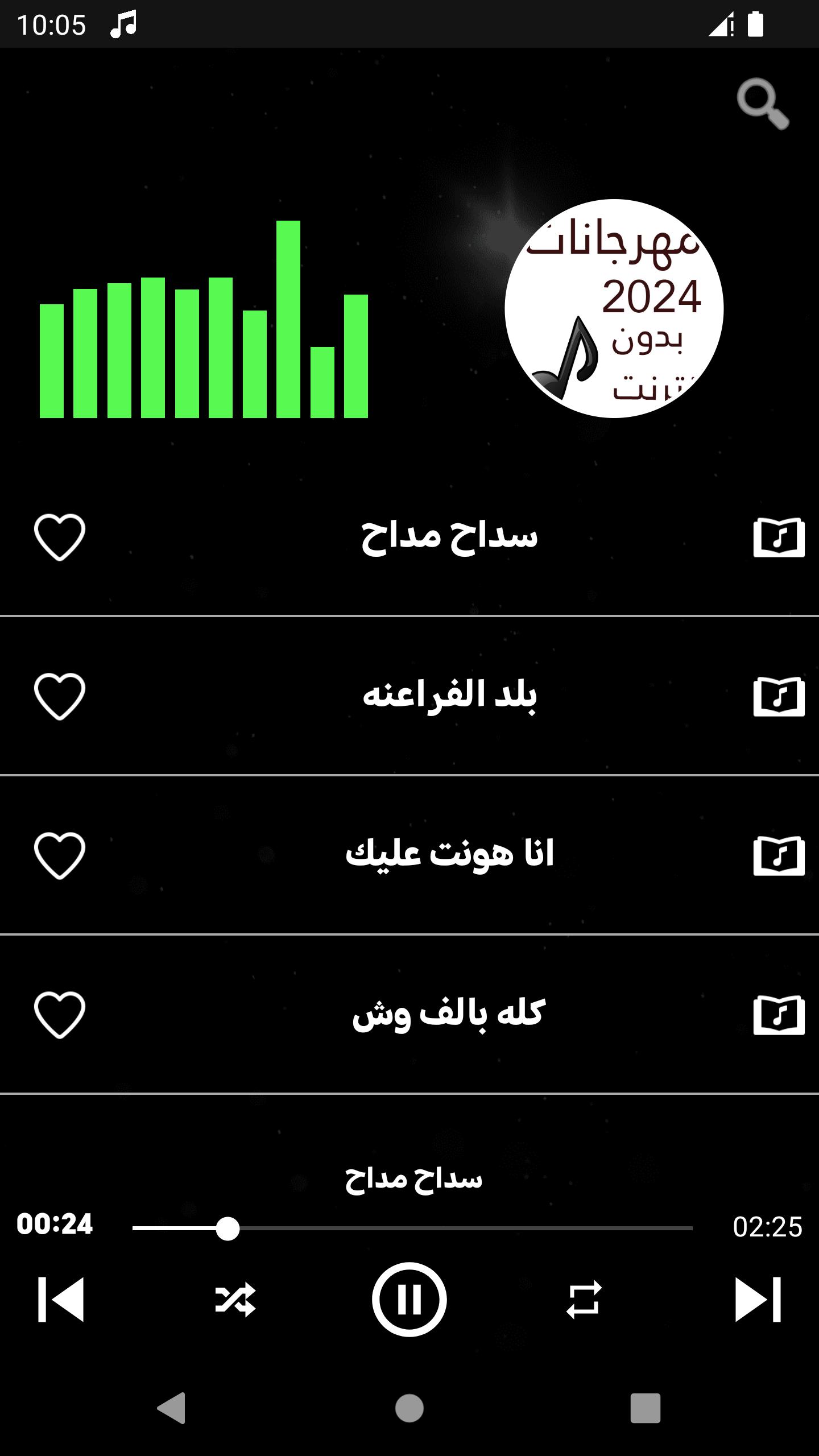Screen dimensions: 819x1456
Task: Like the song بلد الفراعنه
Action: pos(60,696)
